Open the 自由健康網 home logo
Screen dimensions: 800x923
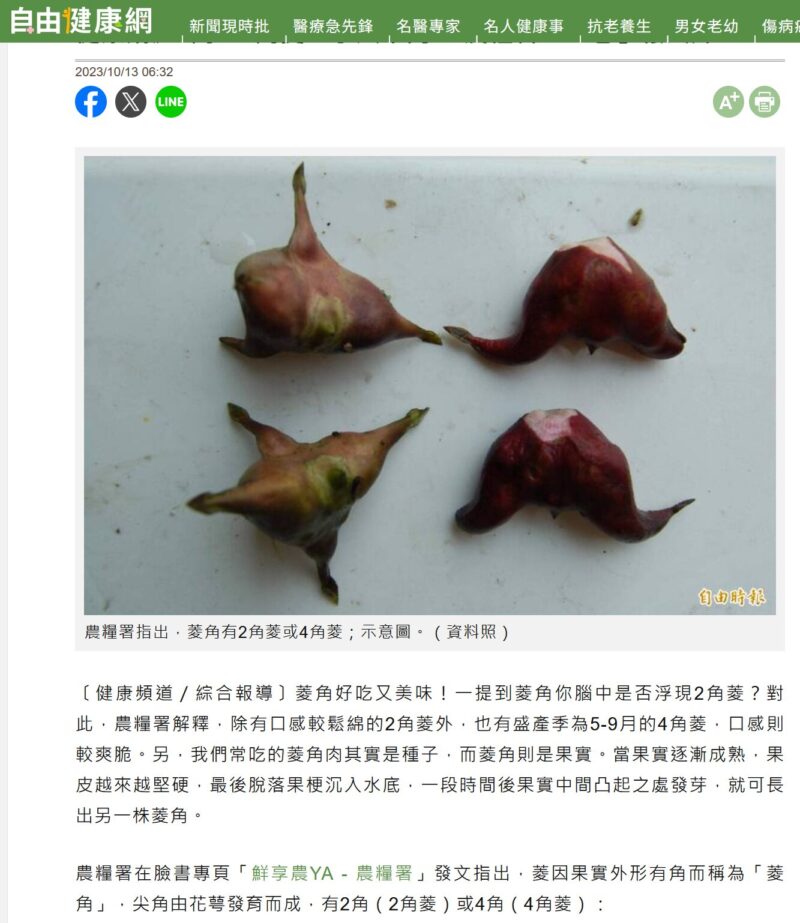[81, 19]
